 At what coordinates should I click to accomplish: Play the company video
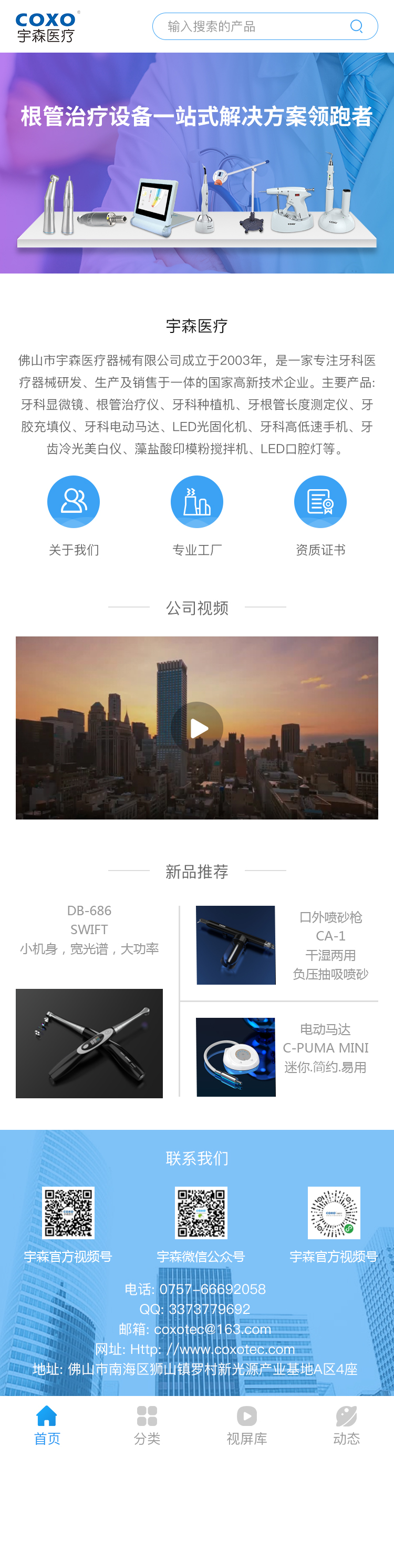click(197, 728)
